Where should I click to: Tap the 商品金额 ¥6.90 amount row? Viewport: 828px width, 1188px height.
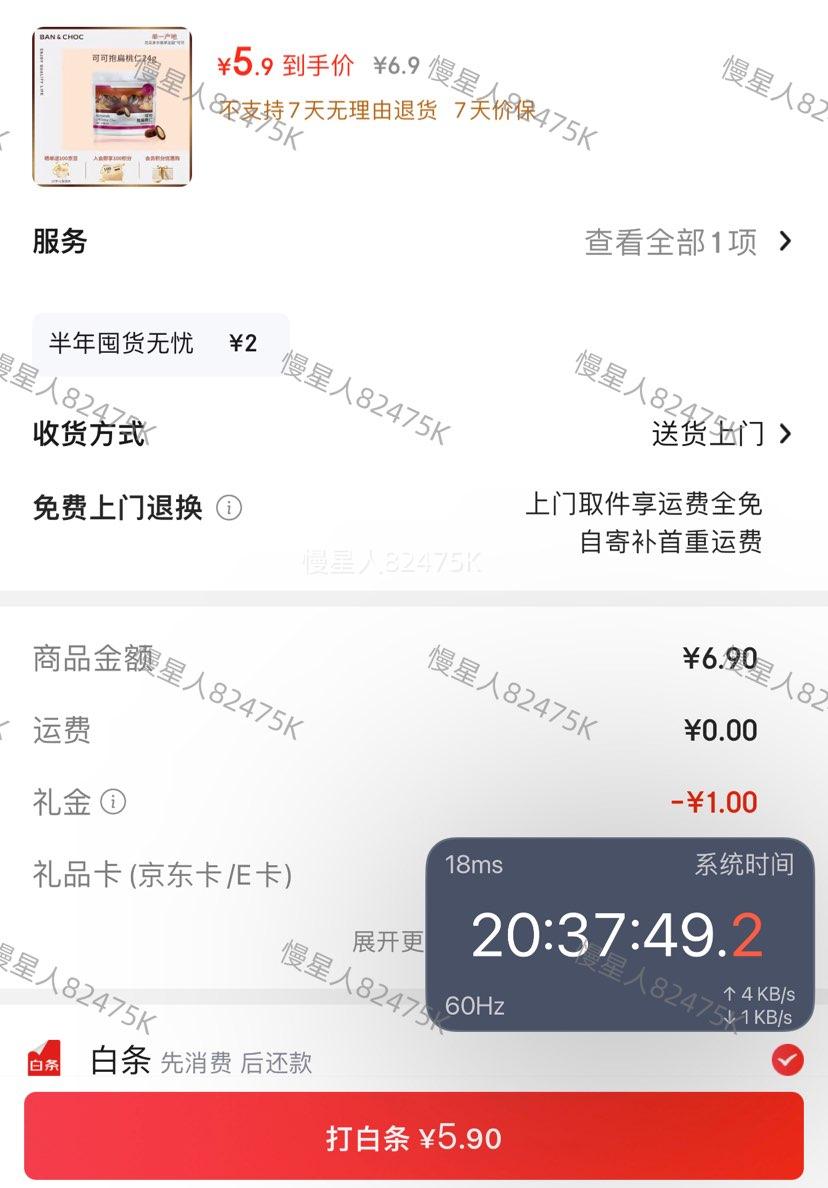[x=400, y=658]
